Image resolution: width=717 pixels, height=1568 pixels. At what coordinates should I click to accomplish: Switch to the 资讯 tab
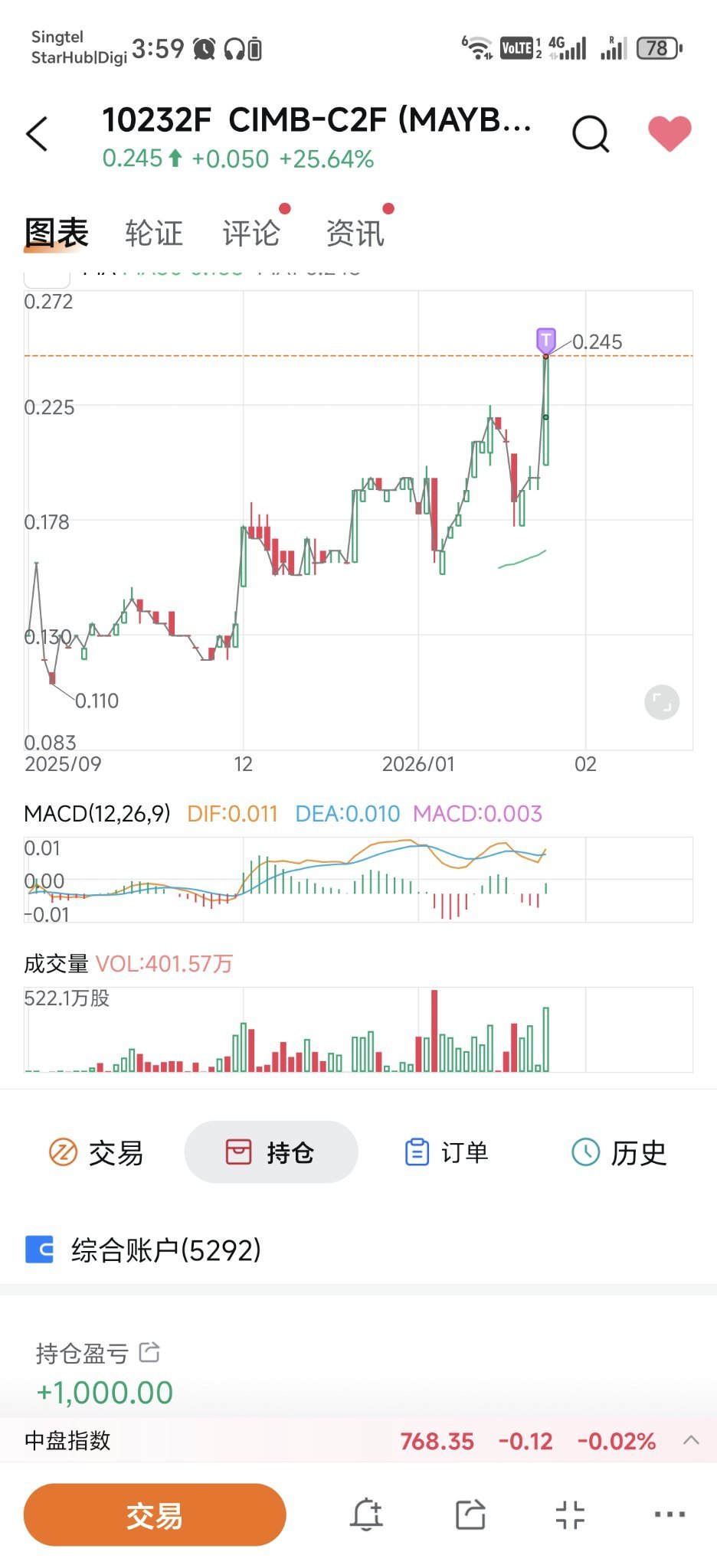[355, 234]
